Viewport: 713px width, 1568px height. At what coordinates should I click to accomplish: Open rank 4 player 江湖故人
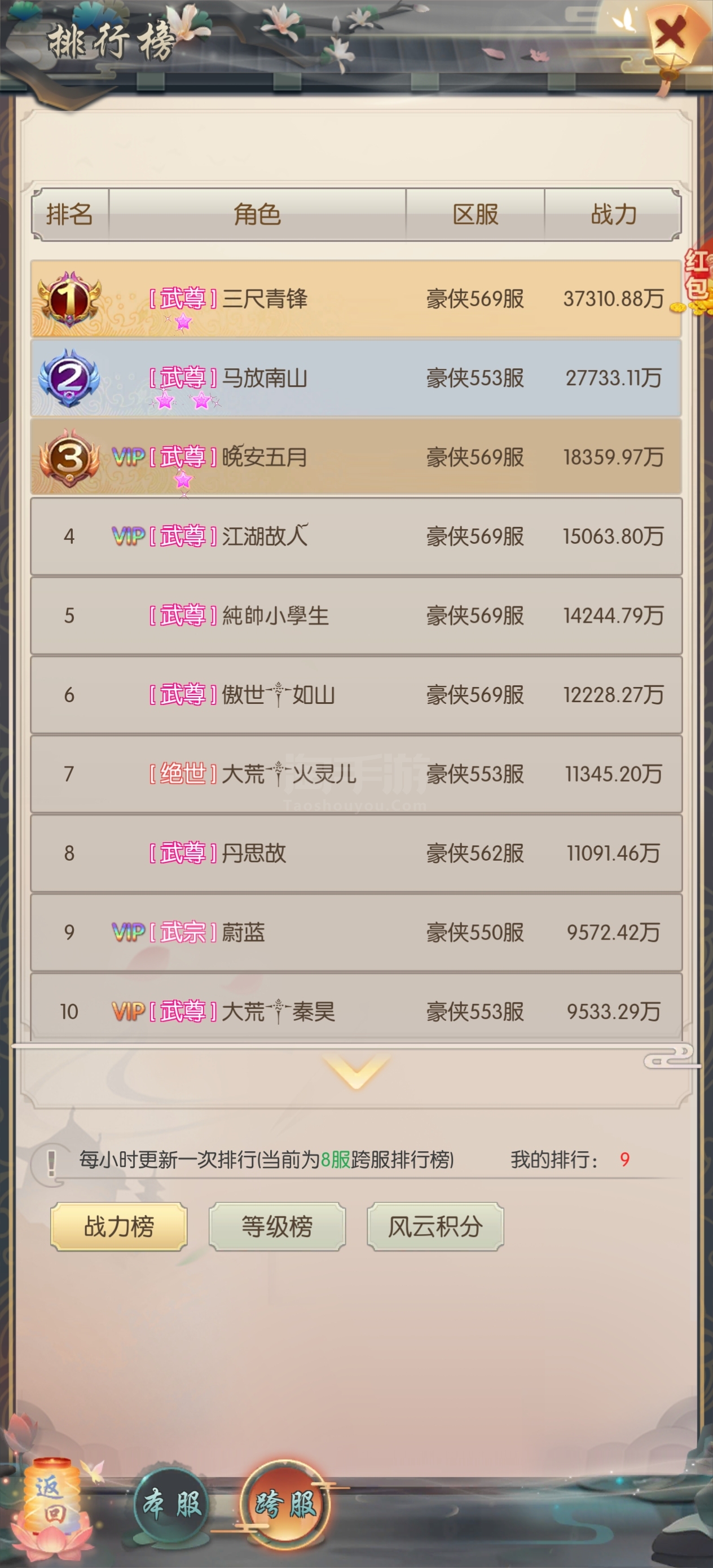356,536
